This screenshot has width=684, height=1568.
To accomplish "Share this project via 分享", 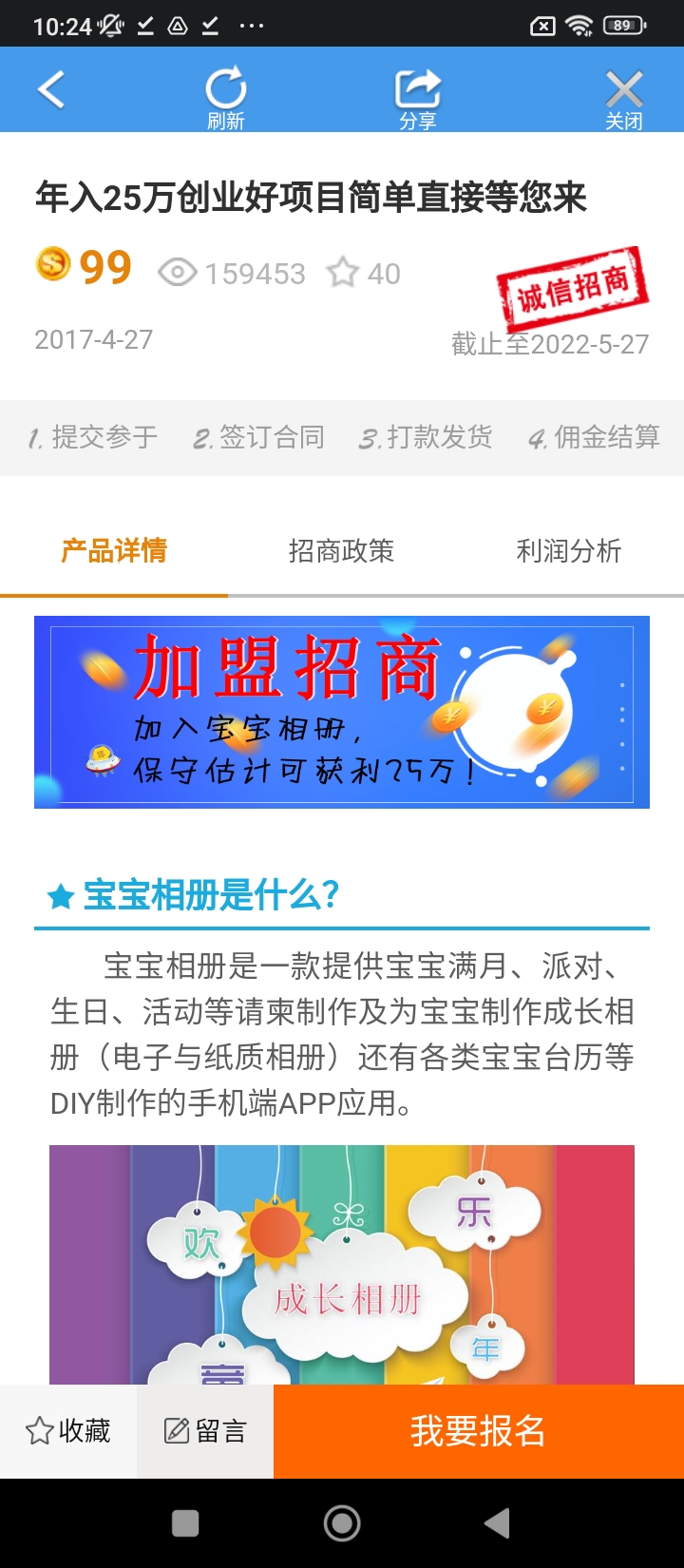I will tap(418, 97).
